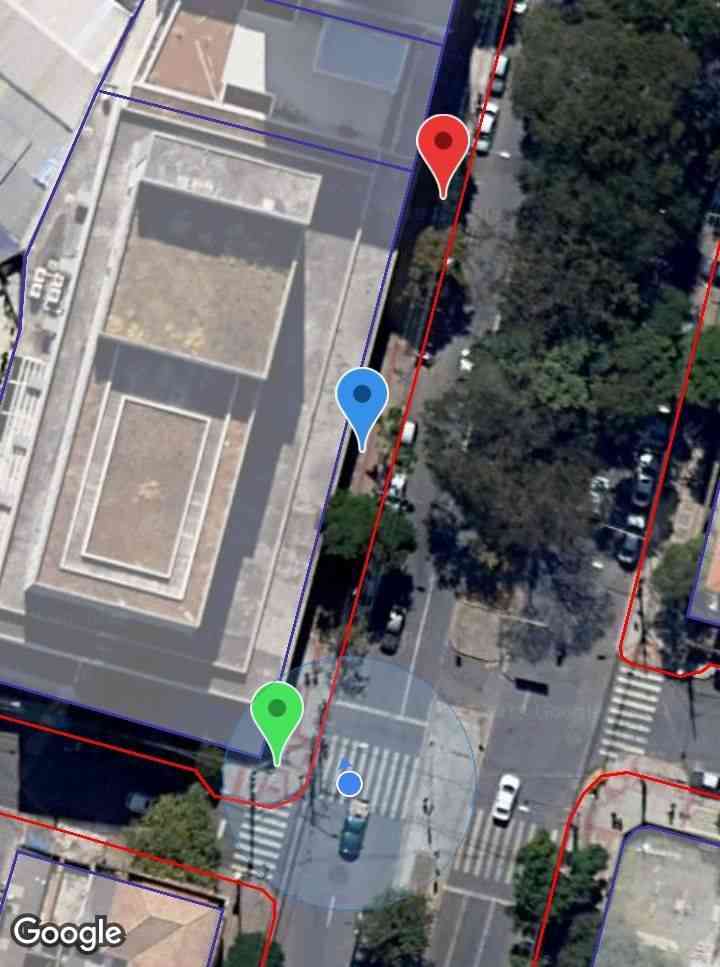Screen dimensions: 720x967
Task: Open the green map marker
Action: click(277, 712)
